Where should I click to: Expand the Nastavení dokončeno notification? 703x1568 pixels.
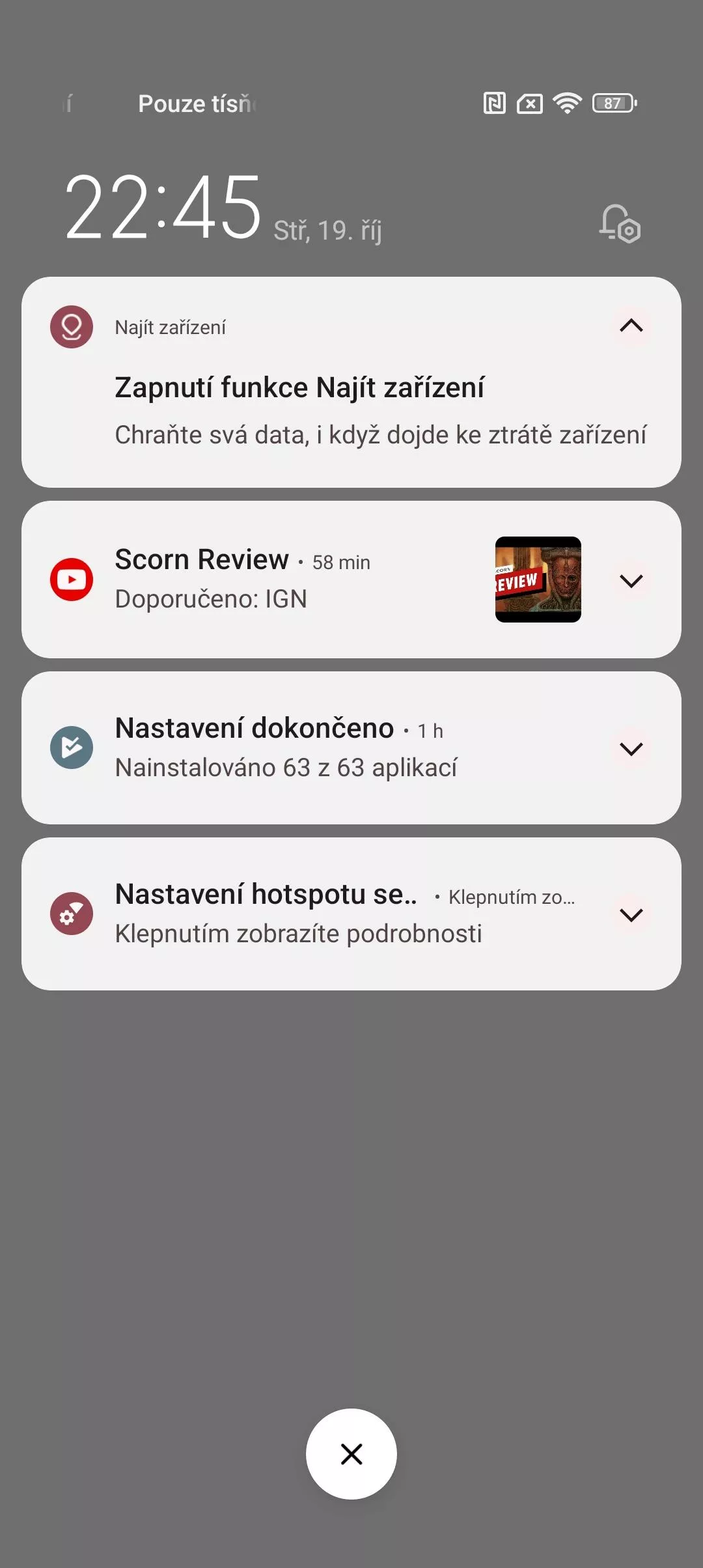point(631,748)
